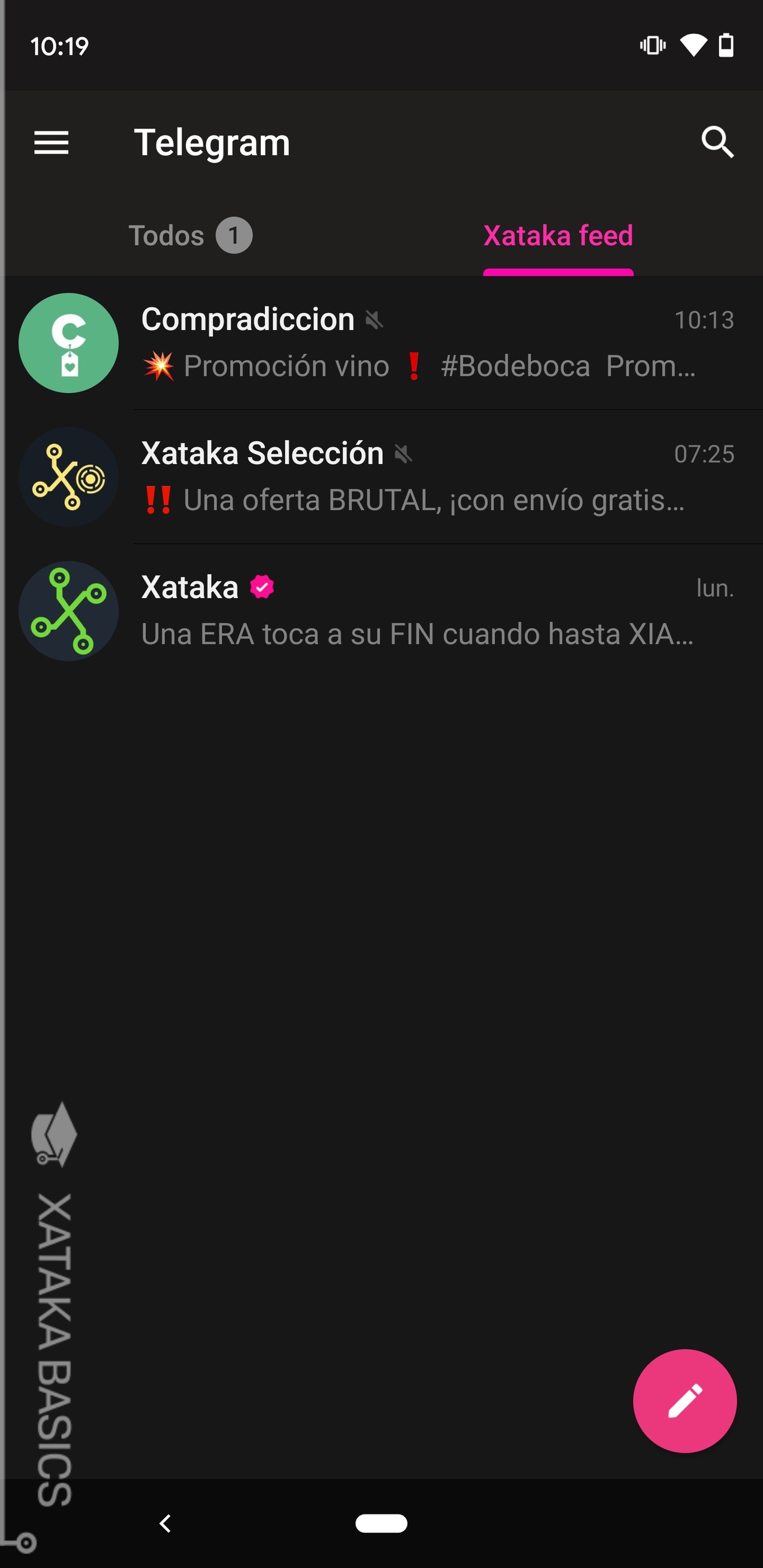763x1568 pixels.
Task: Switch to the Todos tab
Action: 168,236
